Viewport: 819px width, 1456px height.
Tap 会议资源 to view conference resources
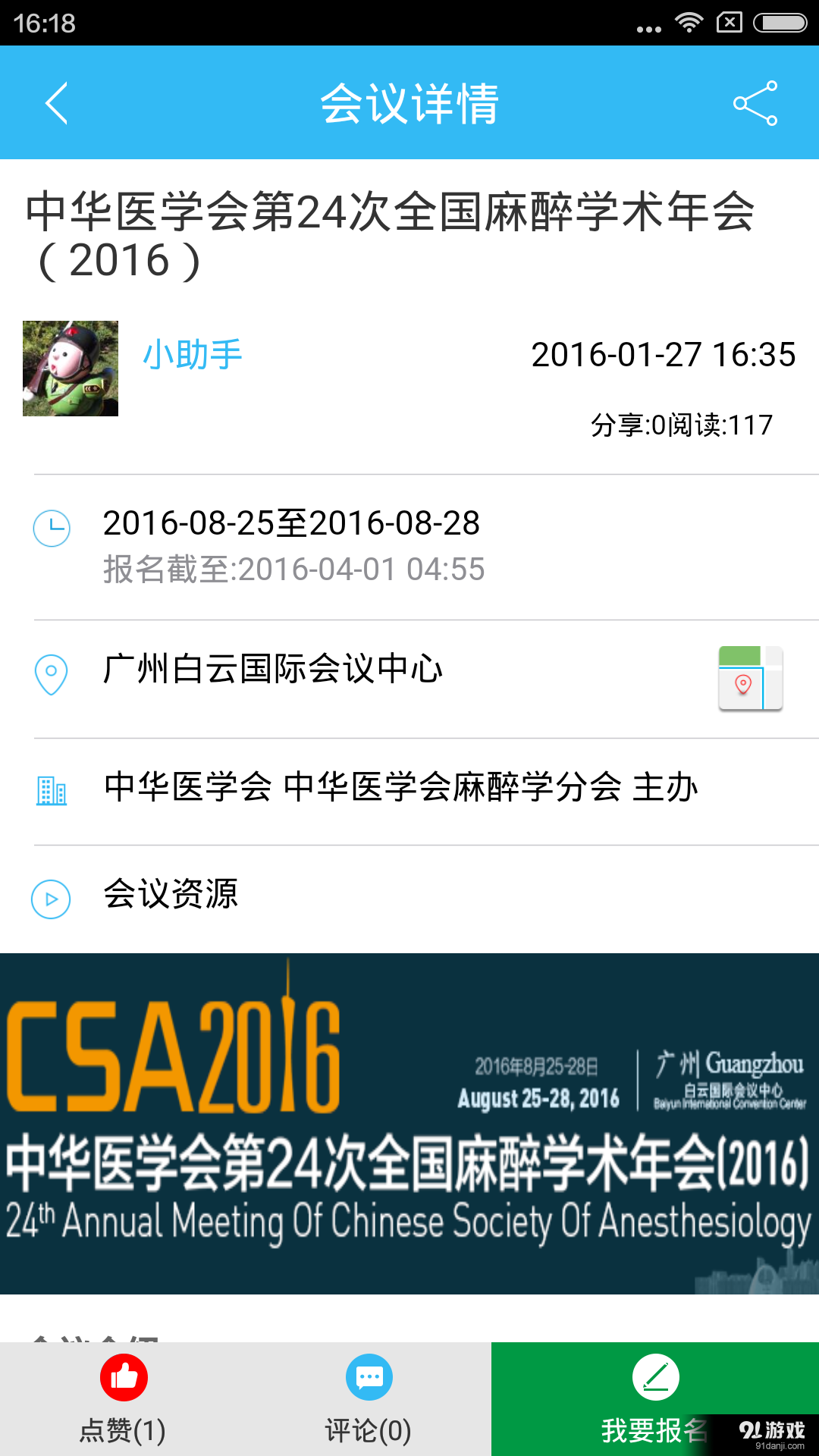click(171, 896)
